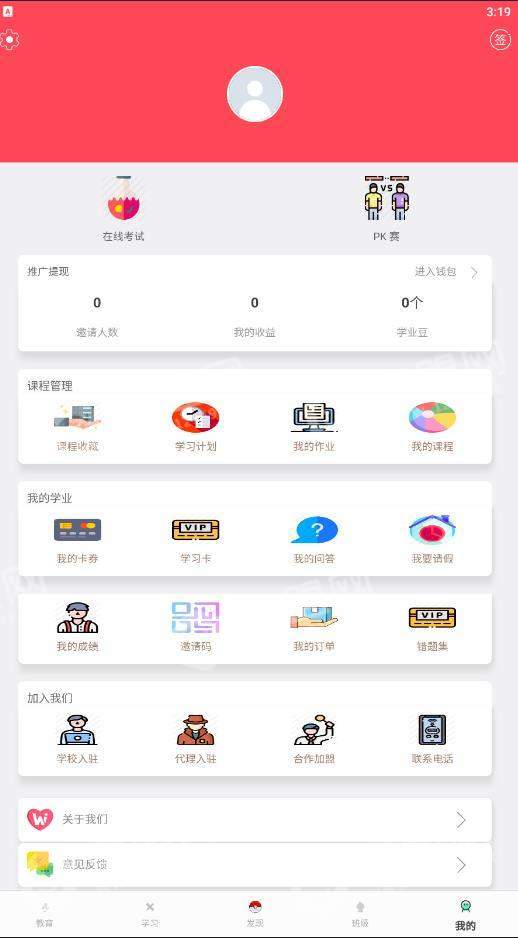Open 我的课程 my courses

click(x=432, y=428)
